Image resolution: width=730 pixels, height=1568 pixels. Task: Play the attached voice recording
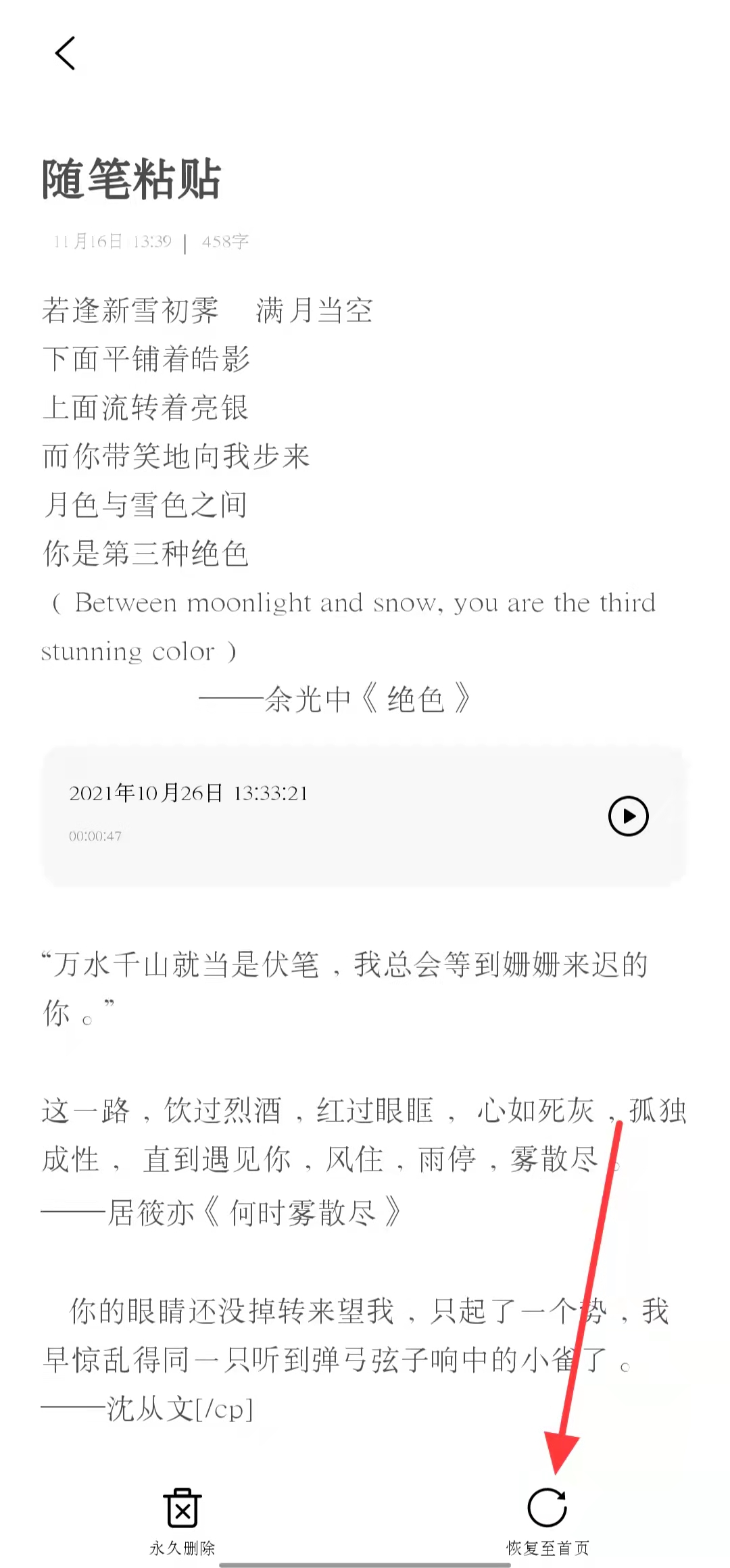[628, 816]
